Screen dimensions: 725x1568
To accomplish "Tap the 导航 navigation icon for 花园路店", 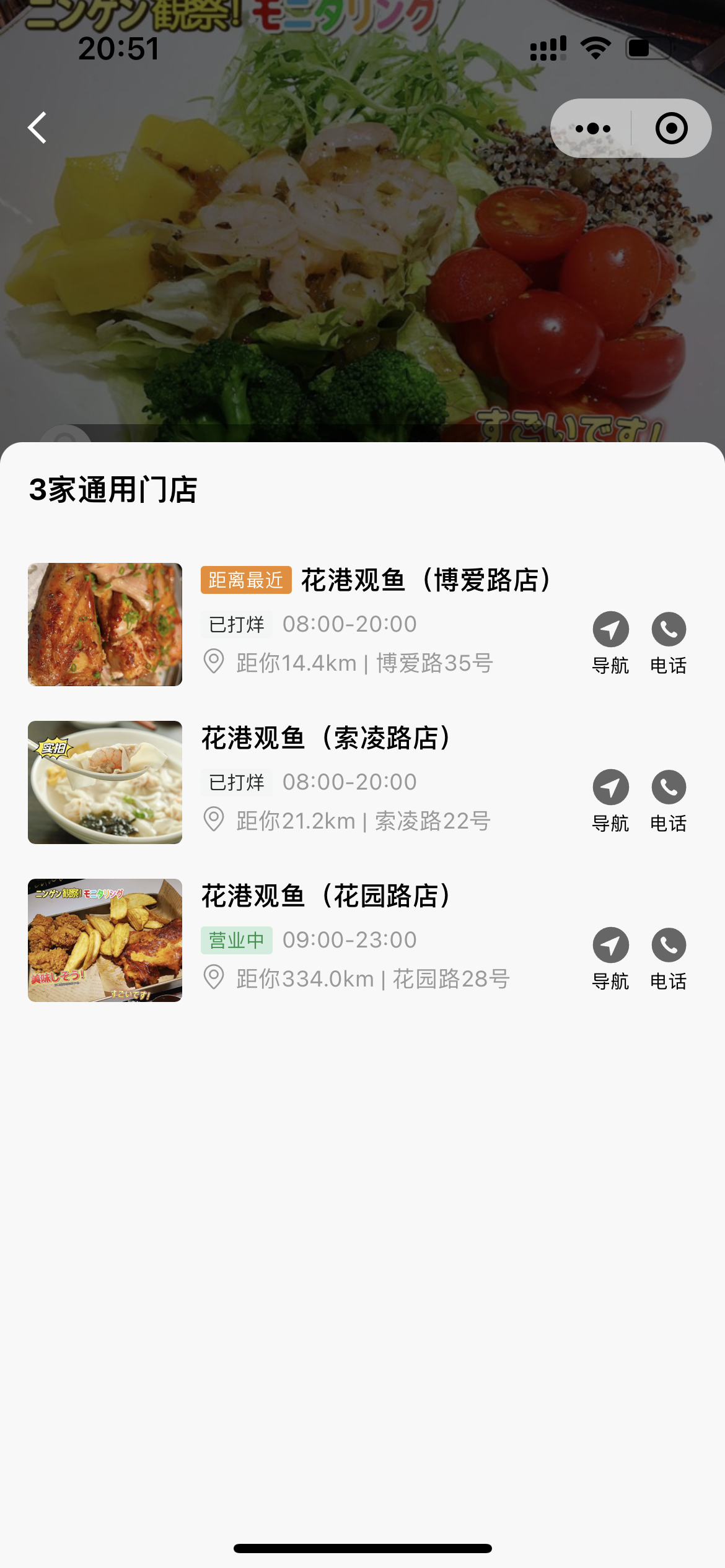I will click(611, 946).
